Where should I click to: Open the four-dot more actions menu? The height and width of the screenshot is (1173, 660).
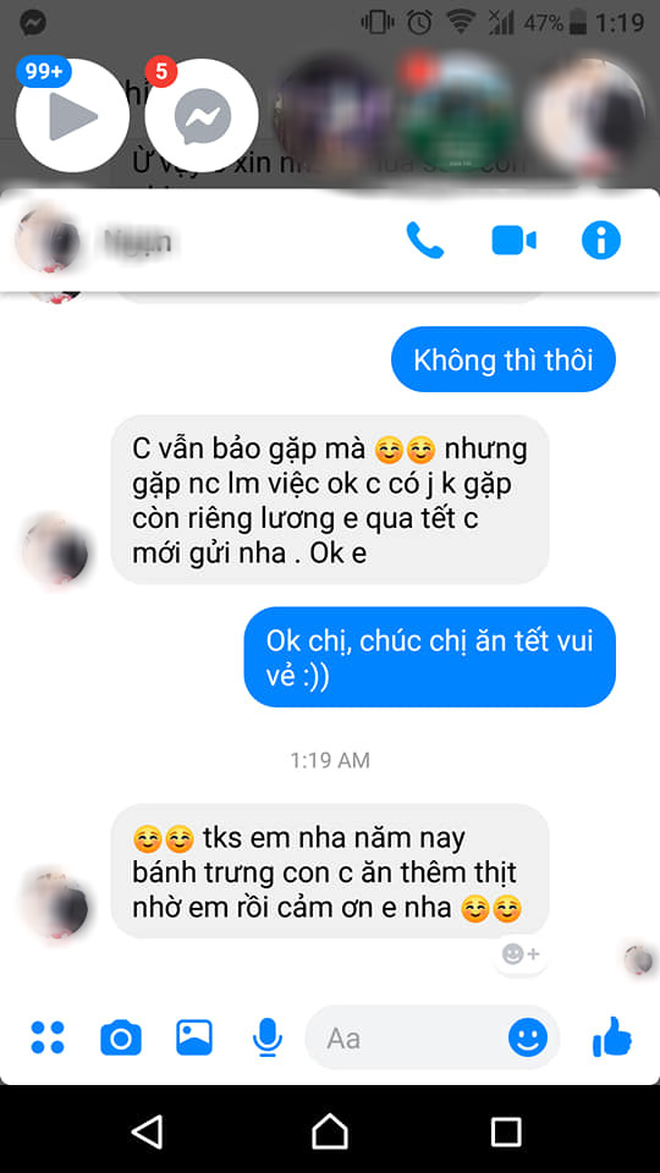pyautogui.click(x=47, y=1038)
